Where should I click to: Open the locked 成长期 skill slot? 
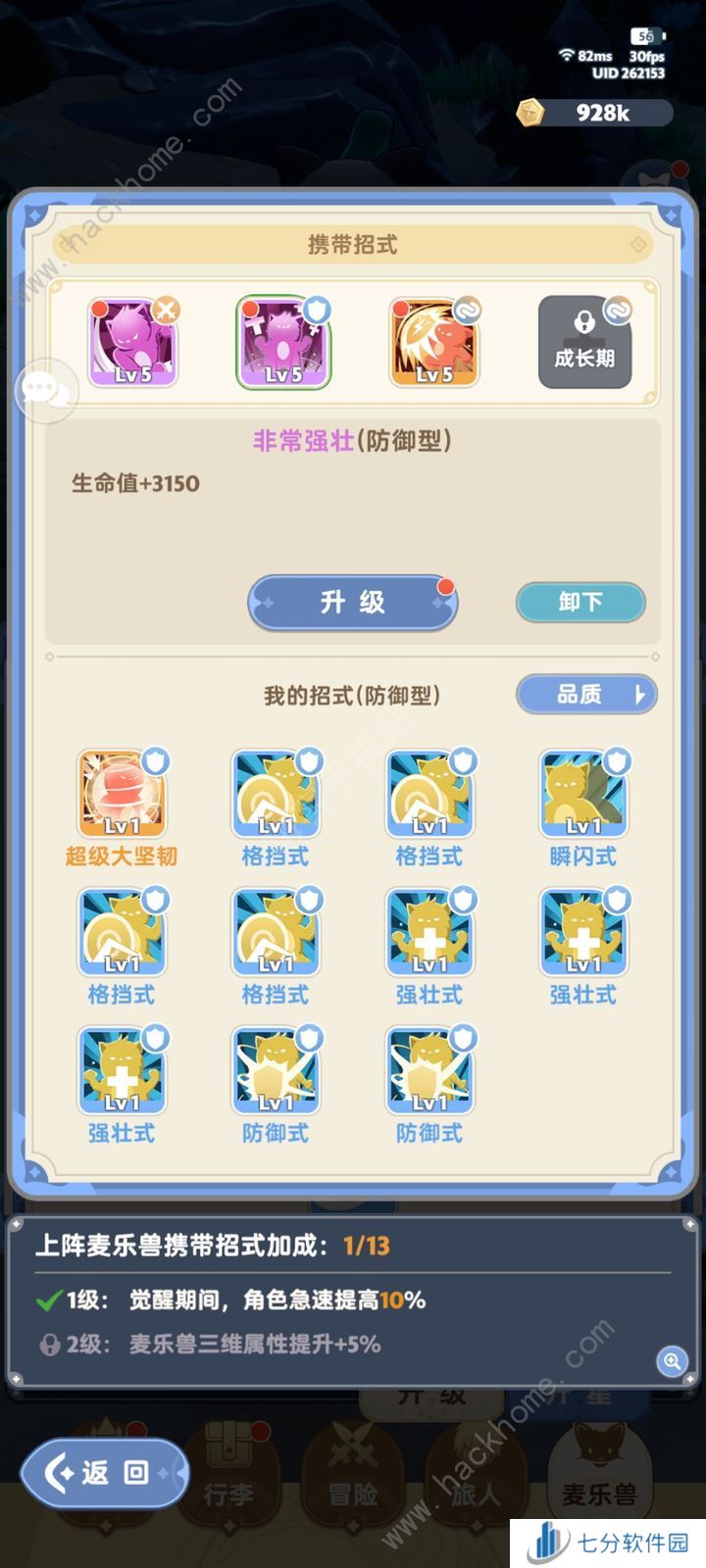(x=584, y=343)
